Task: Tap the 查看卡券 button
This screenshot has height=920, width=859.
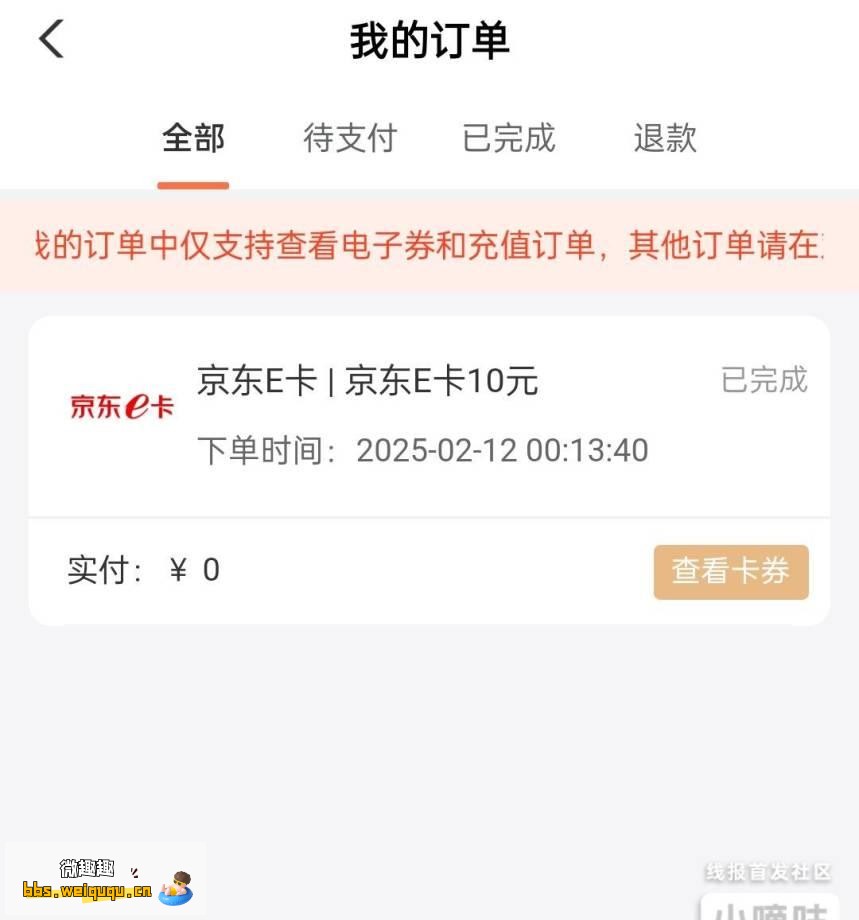Action: 731,571
